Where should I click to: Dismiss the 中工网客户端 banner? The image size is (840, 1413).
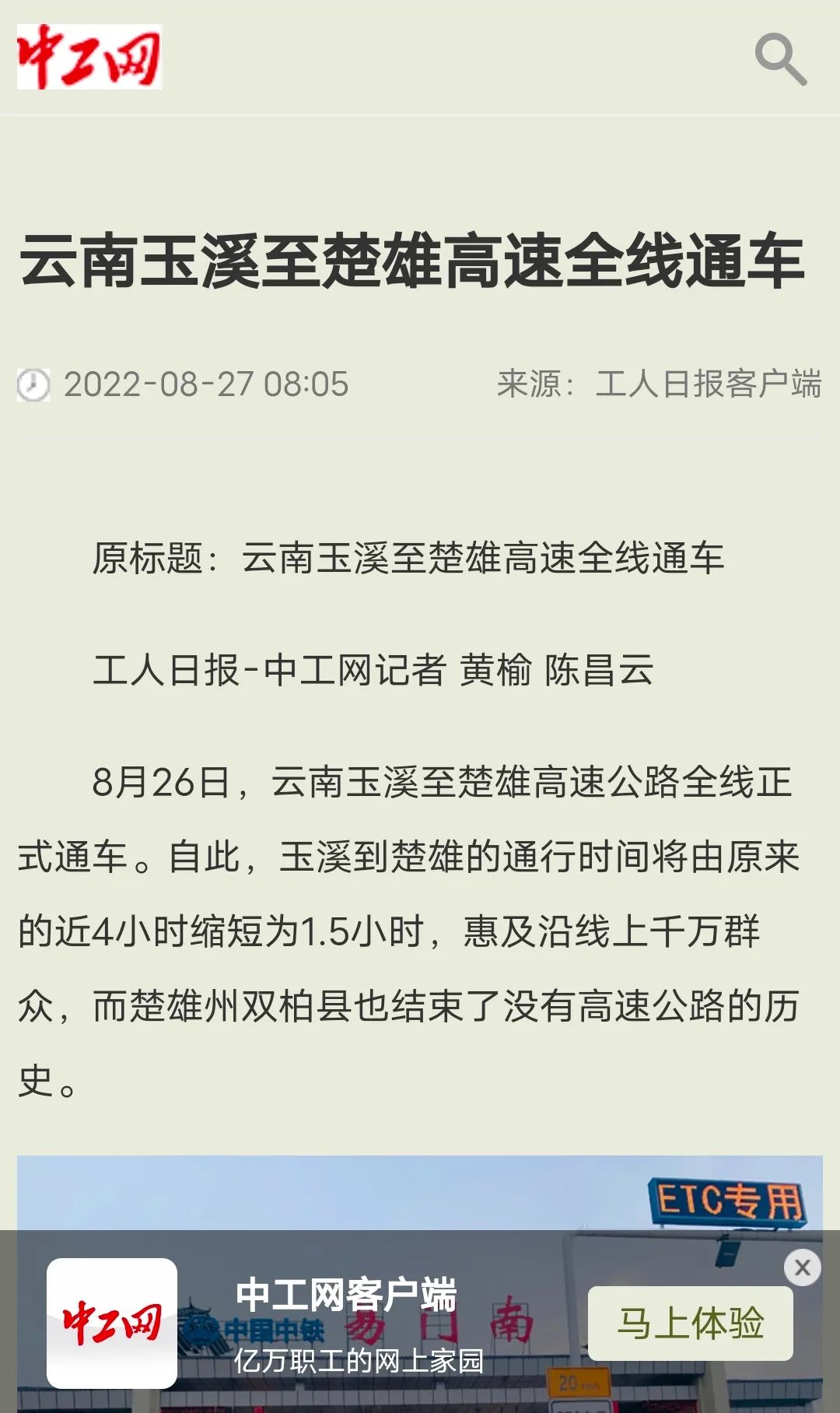(802, 1267)
